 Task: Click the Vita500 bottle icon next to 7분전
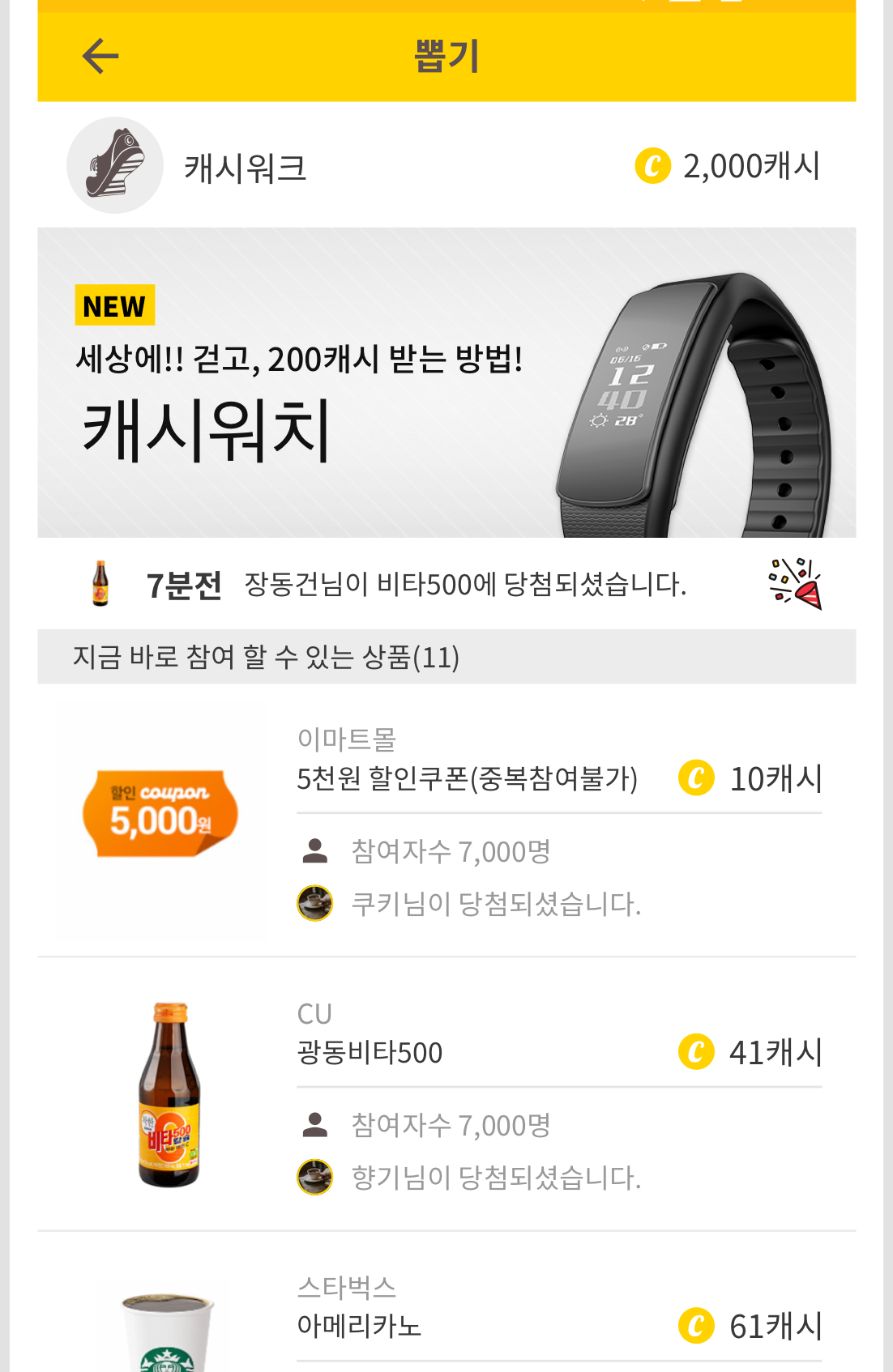coord(100,585)
